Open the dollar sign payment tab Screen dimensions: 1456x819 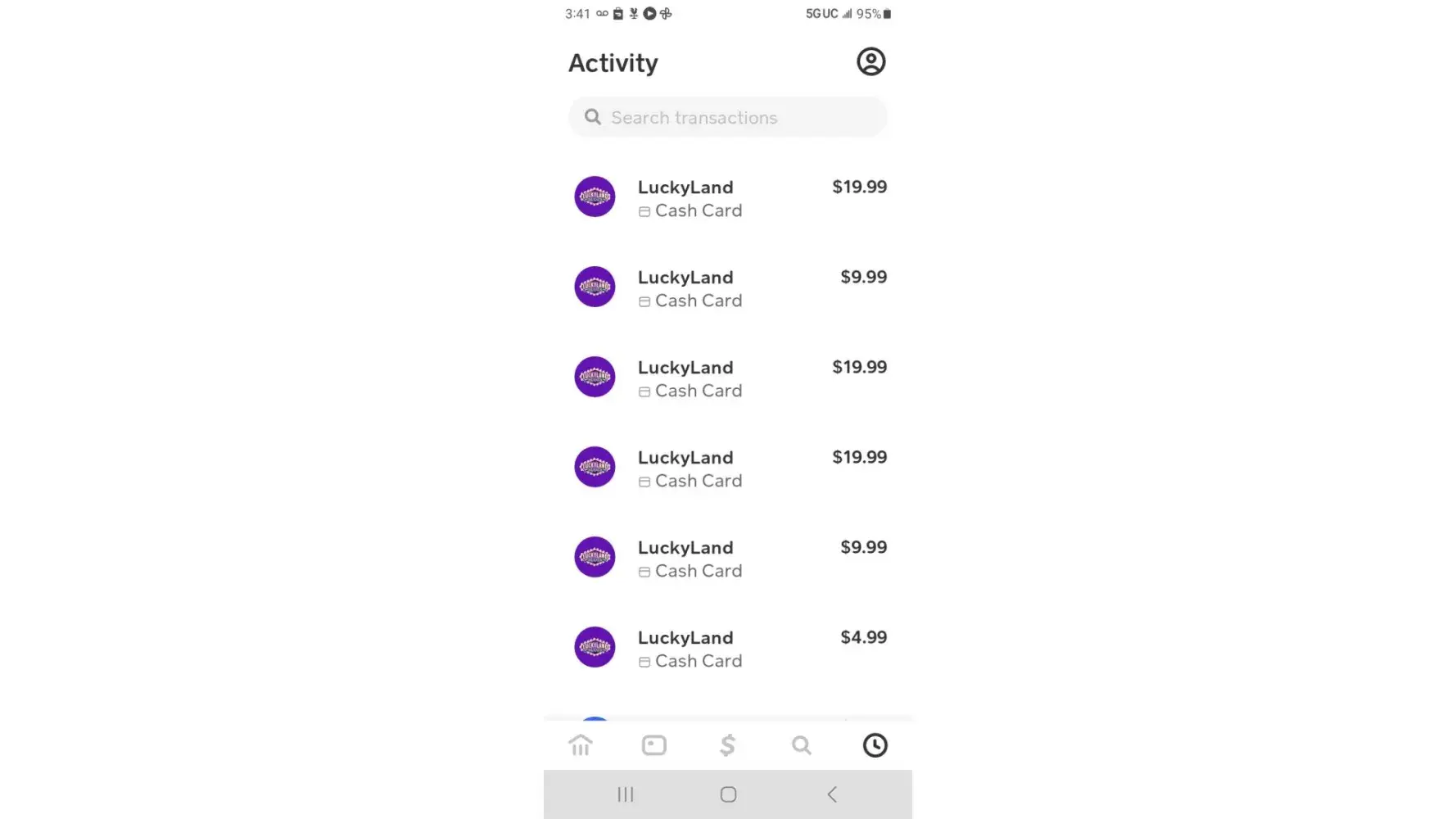(x=727, y=745)
